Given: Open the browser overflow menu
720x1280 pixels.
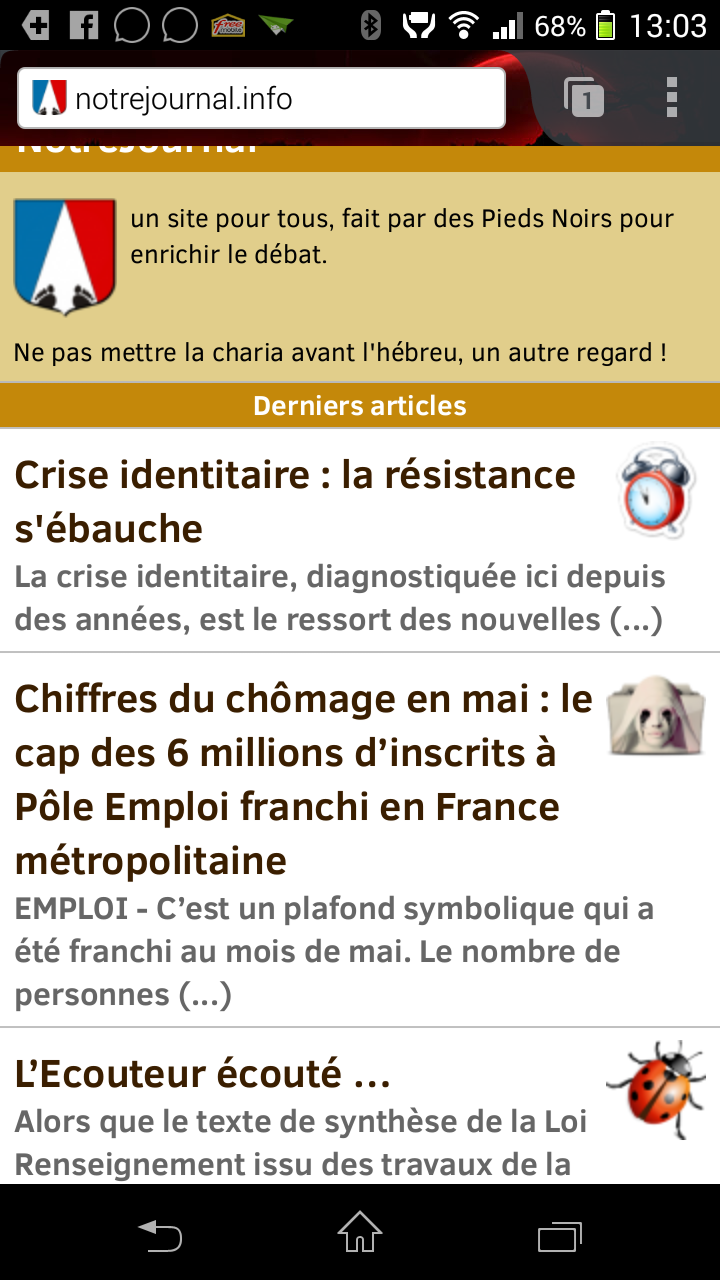Looking at the screenshot, I should 672,98.
